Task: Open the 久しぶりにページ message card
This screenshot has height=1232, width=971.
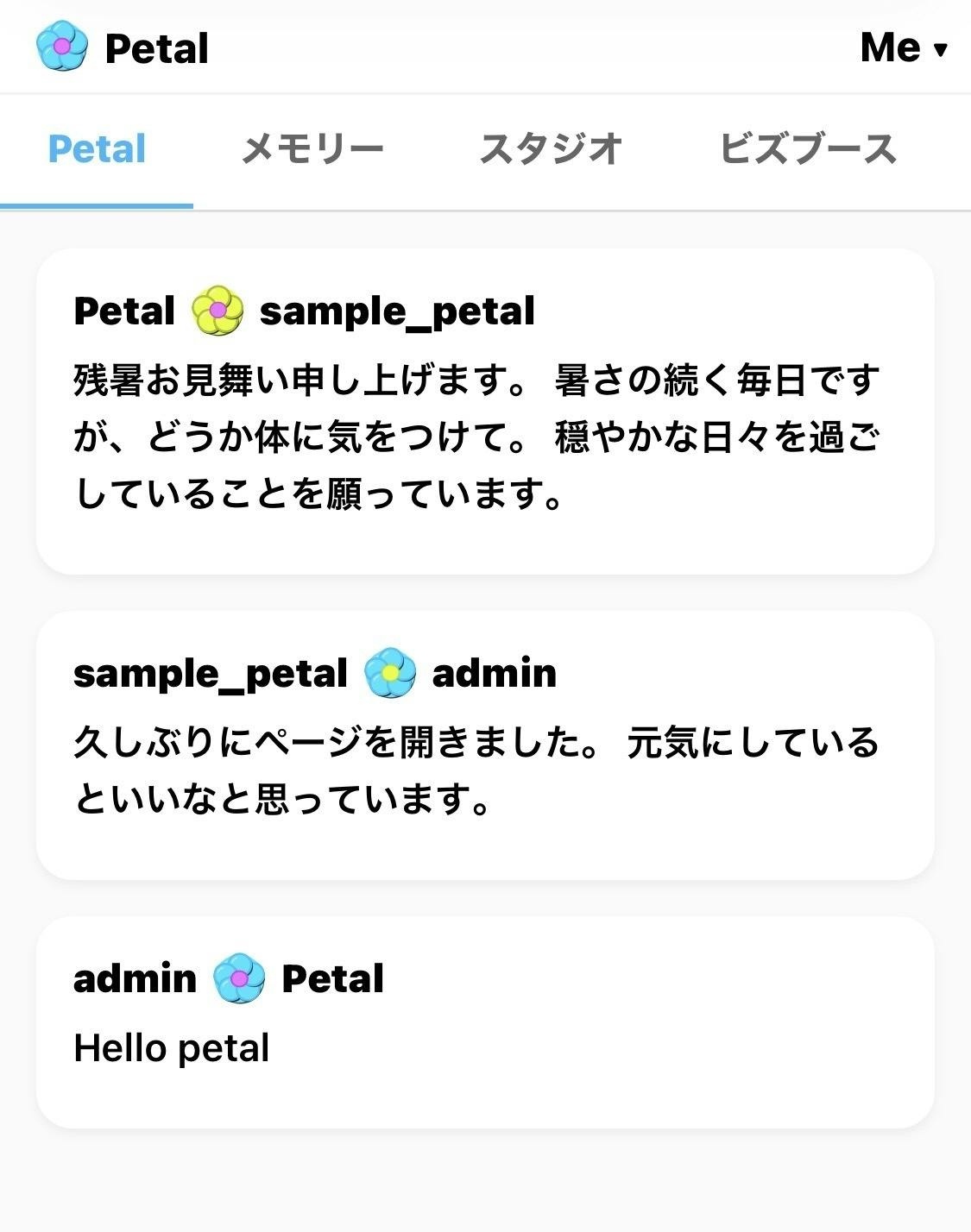Action: [x=485, y=745]
